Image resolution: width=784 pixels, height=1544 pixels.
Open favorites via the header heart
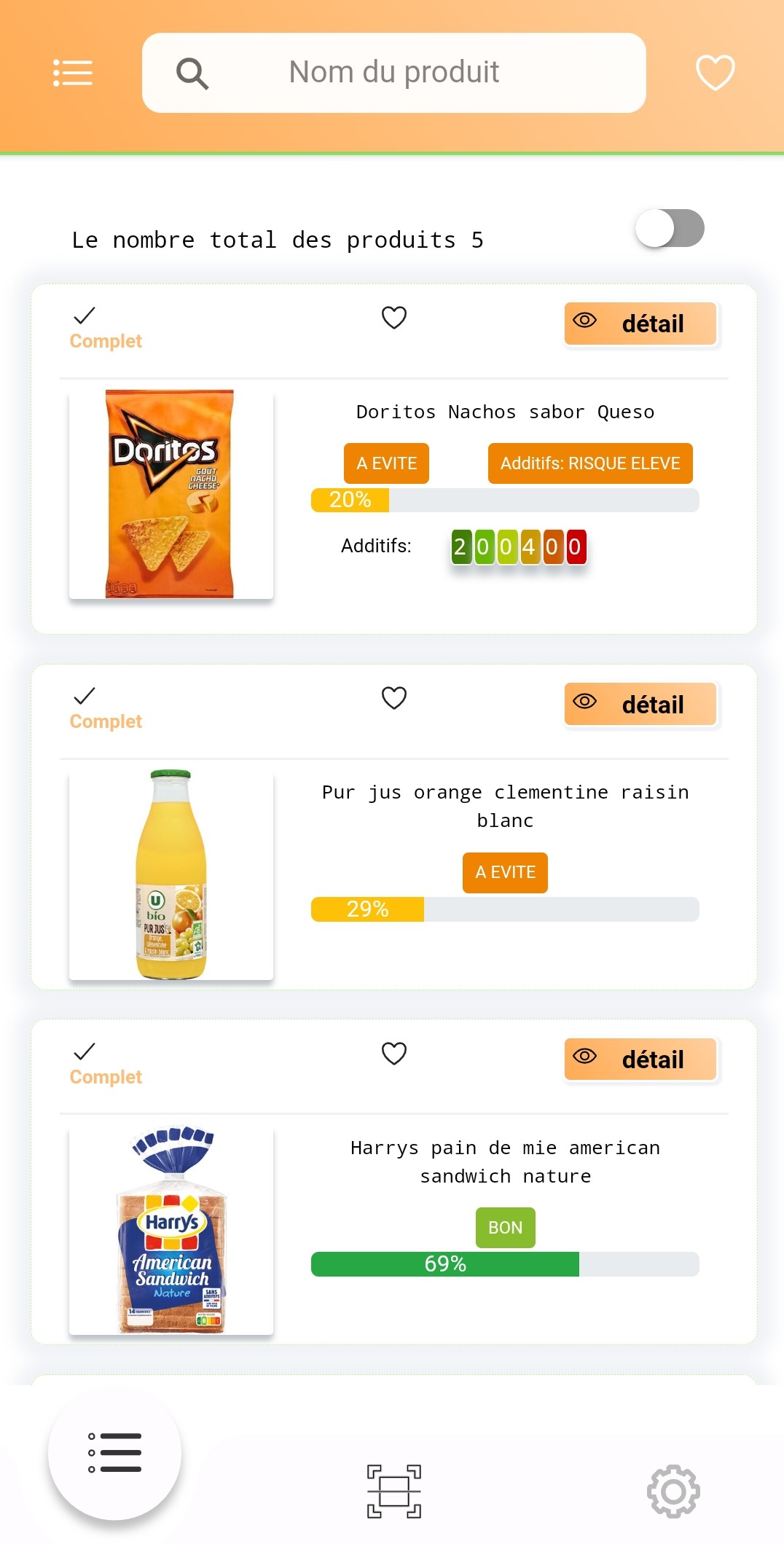click(715, 73)
